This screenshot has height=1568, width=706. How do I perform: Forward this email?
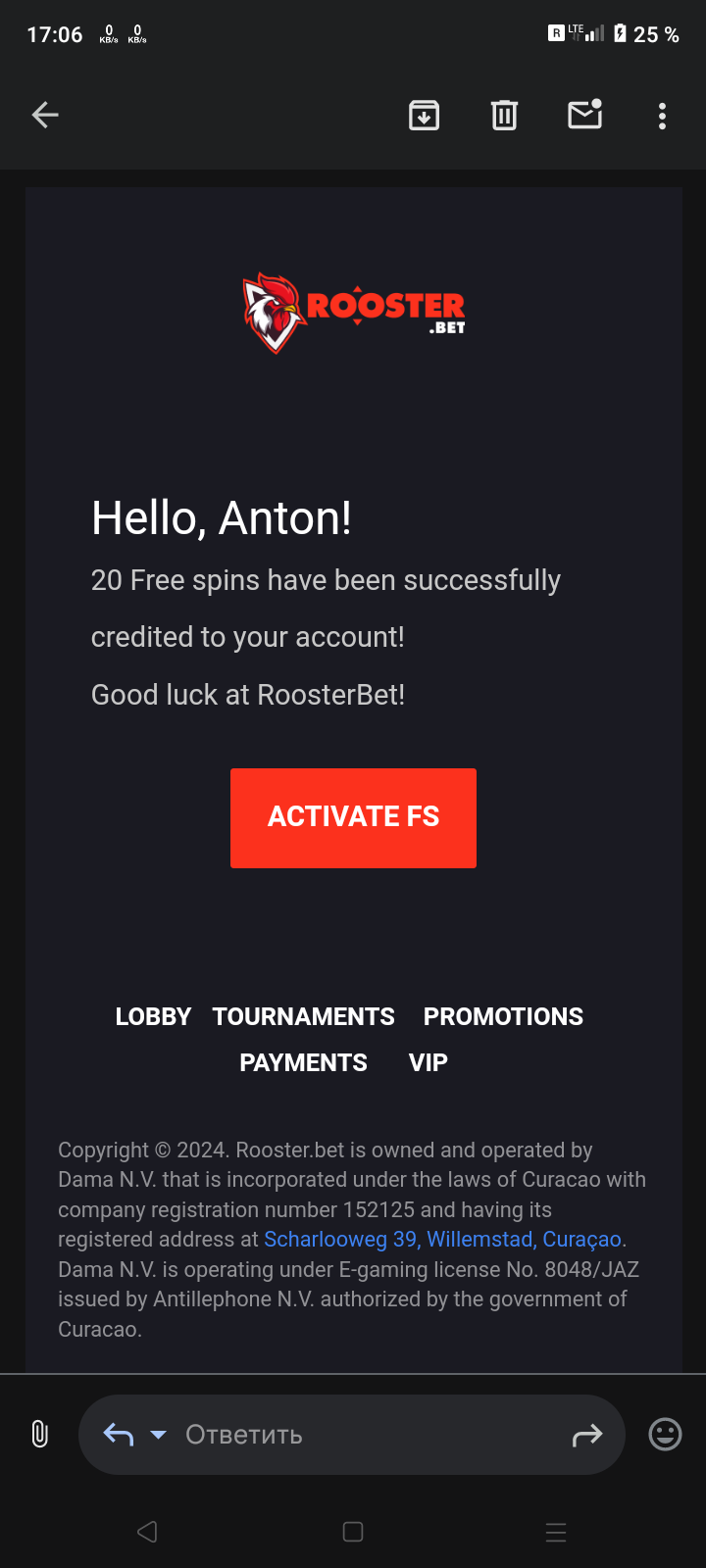pyautogui.click(x=586, y=1436)
